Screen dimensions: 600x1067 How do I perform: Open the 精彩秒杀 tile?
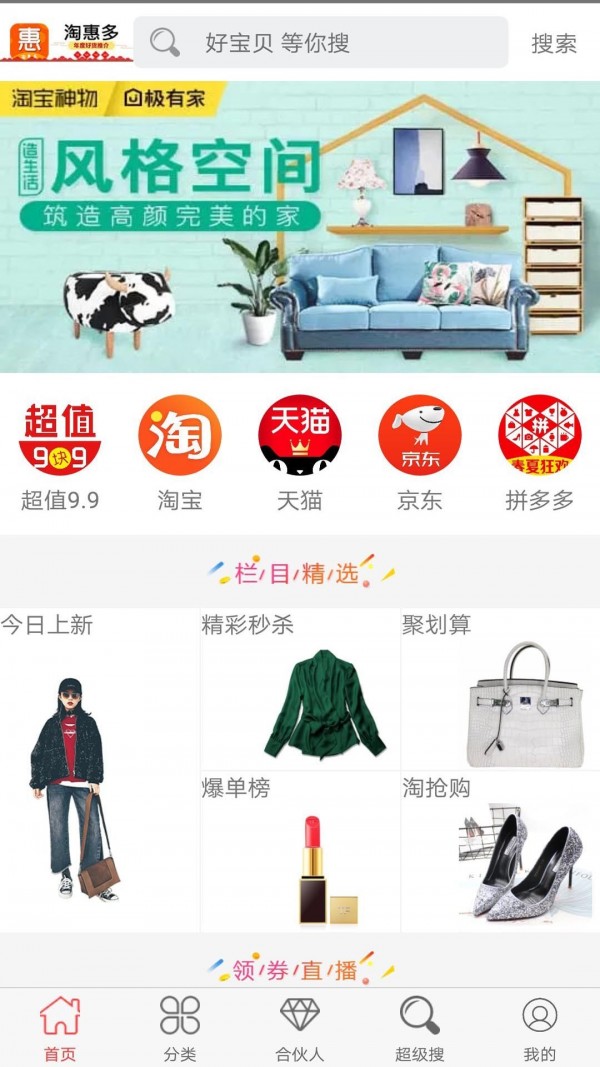[x=301, y=689]
